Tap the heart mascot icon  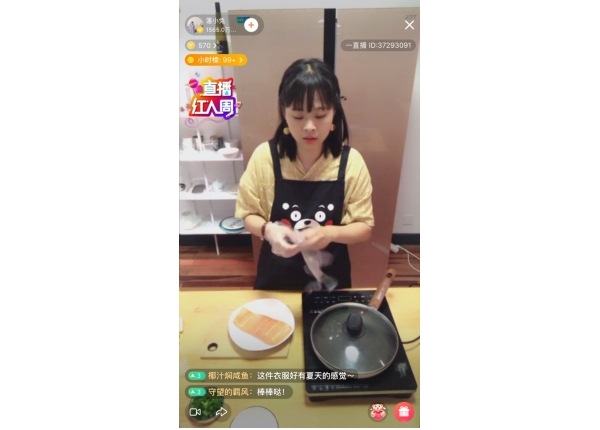coord(378,411)
